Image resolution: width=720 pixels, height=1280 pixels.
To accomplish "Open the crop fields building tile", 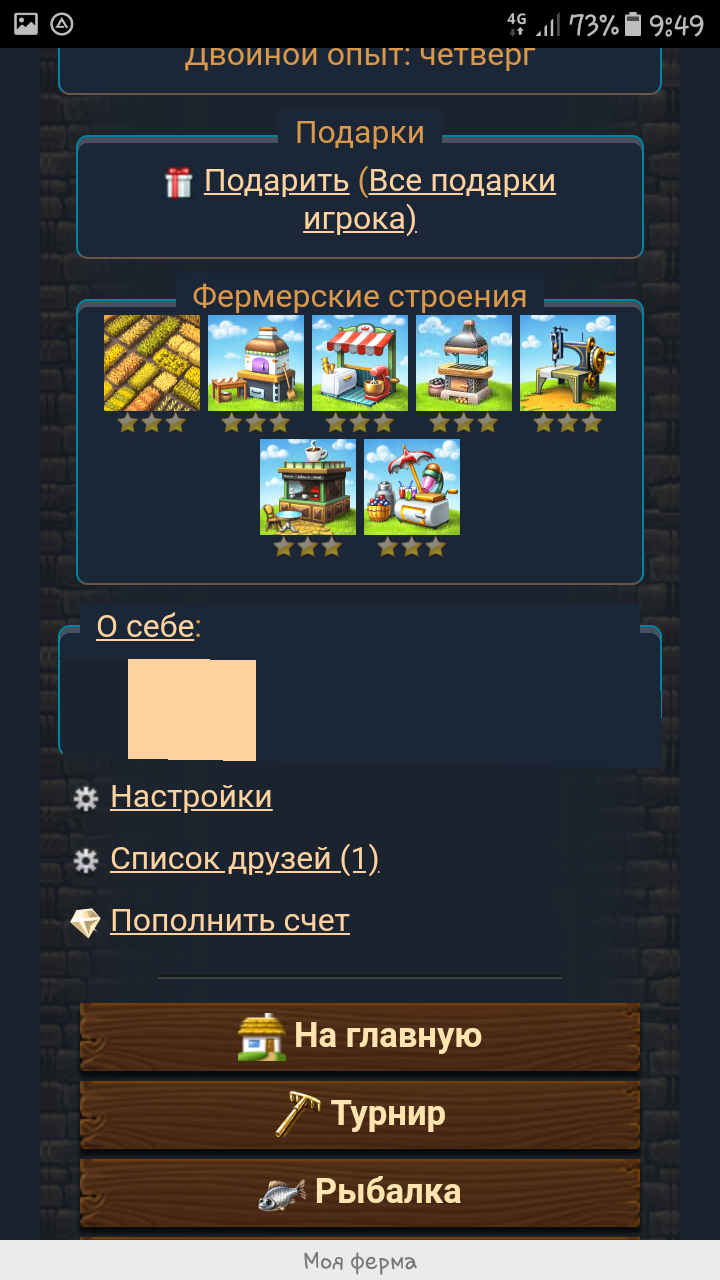I will pos(152,363).
